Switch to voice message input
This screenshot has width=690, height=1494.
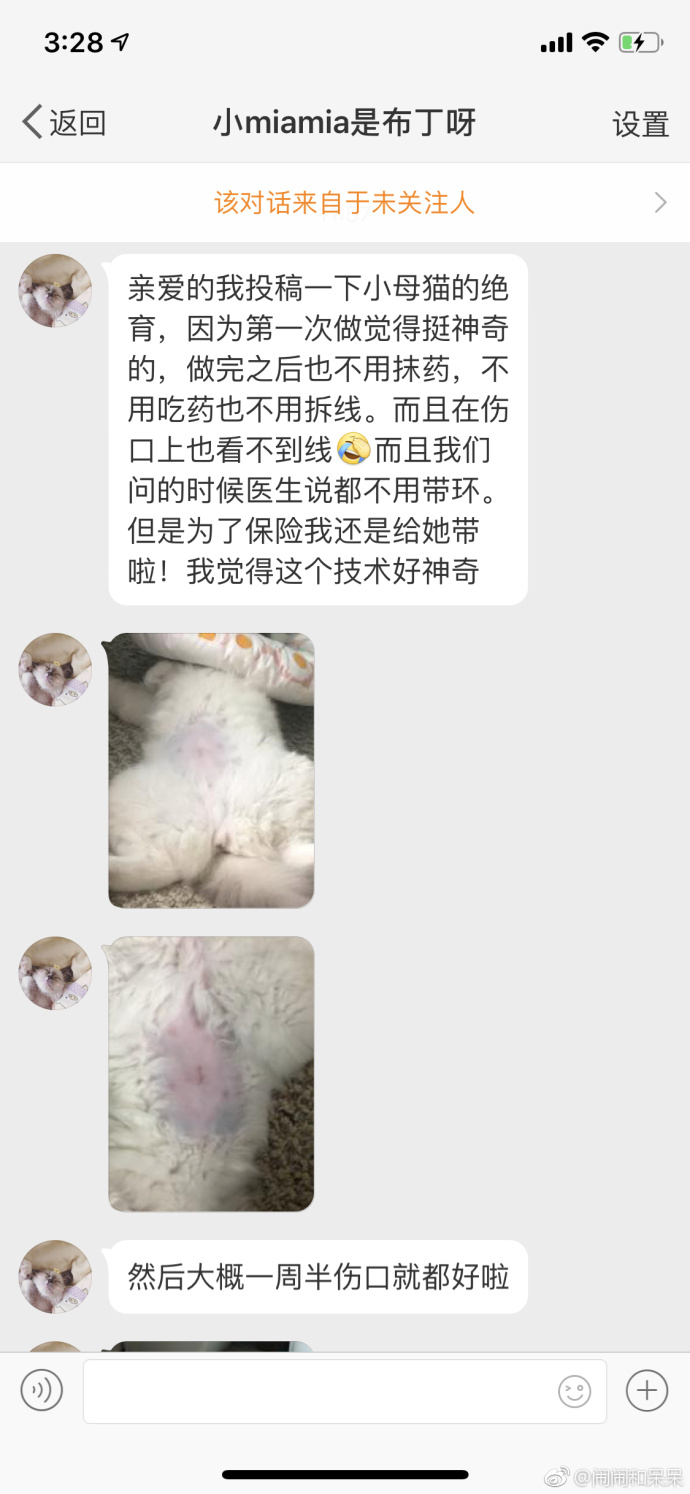click(x=42, y=1390)
